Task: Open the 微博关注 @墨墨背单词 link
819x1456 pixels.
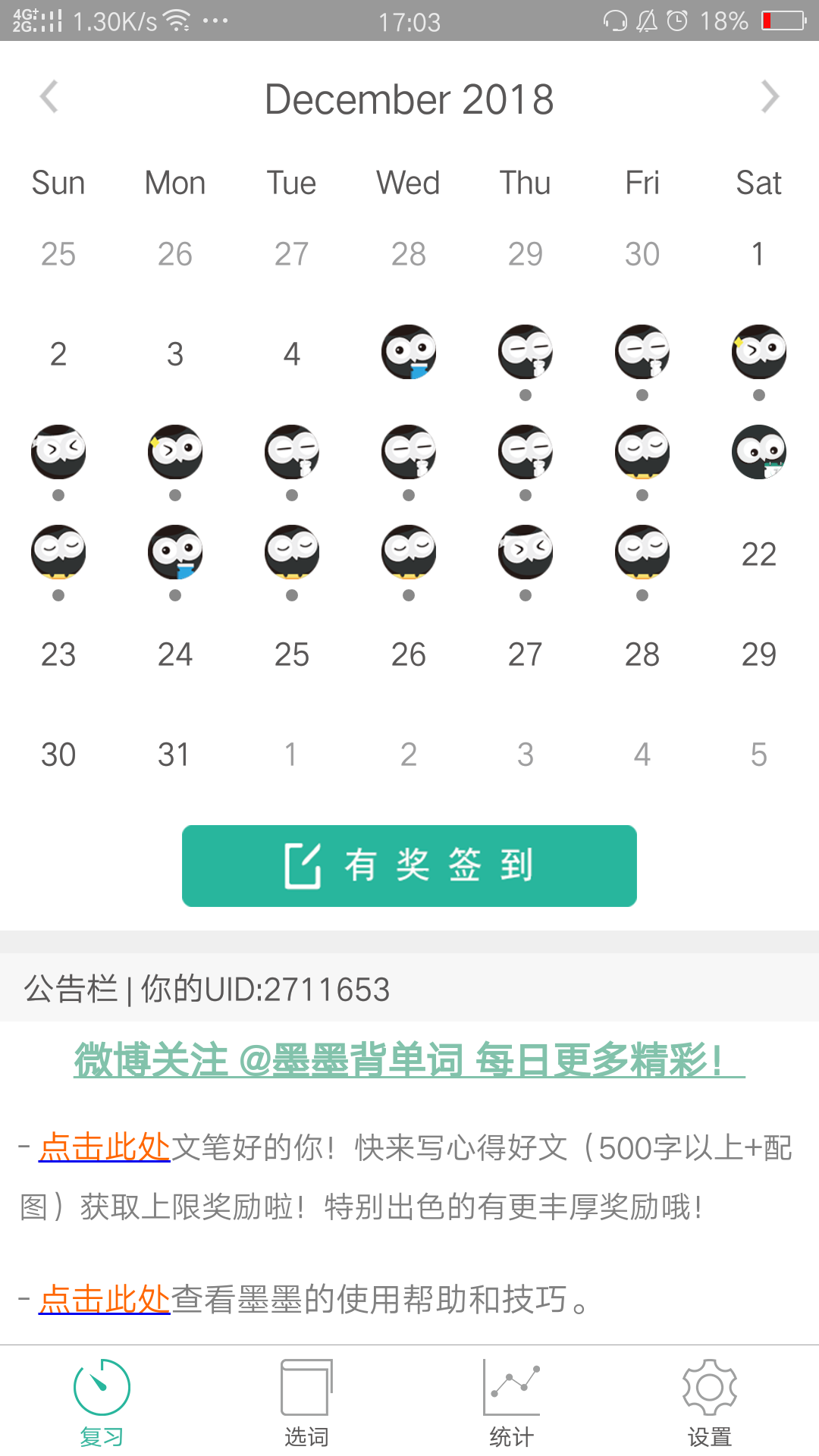Action: click(409, 1060)
